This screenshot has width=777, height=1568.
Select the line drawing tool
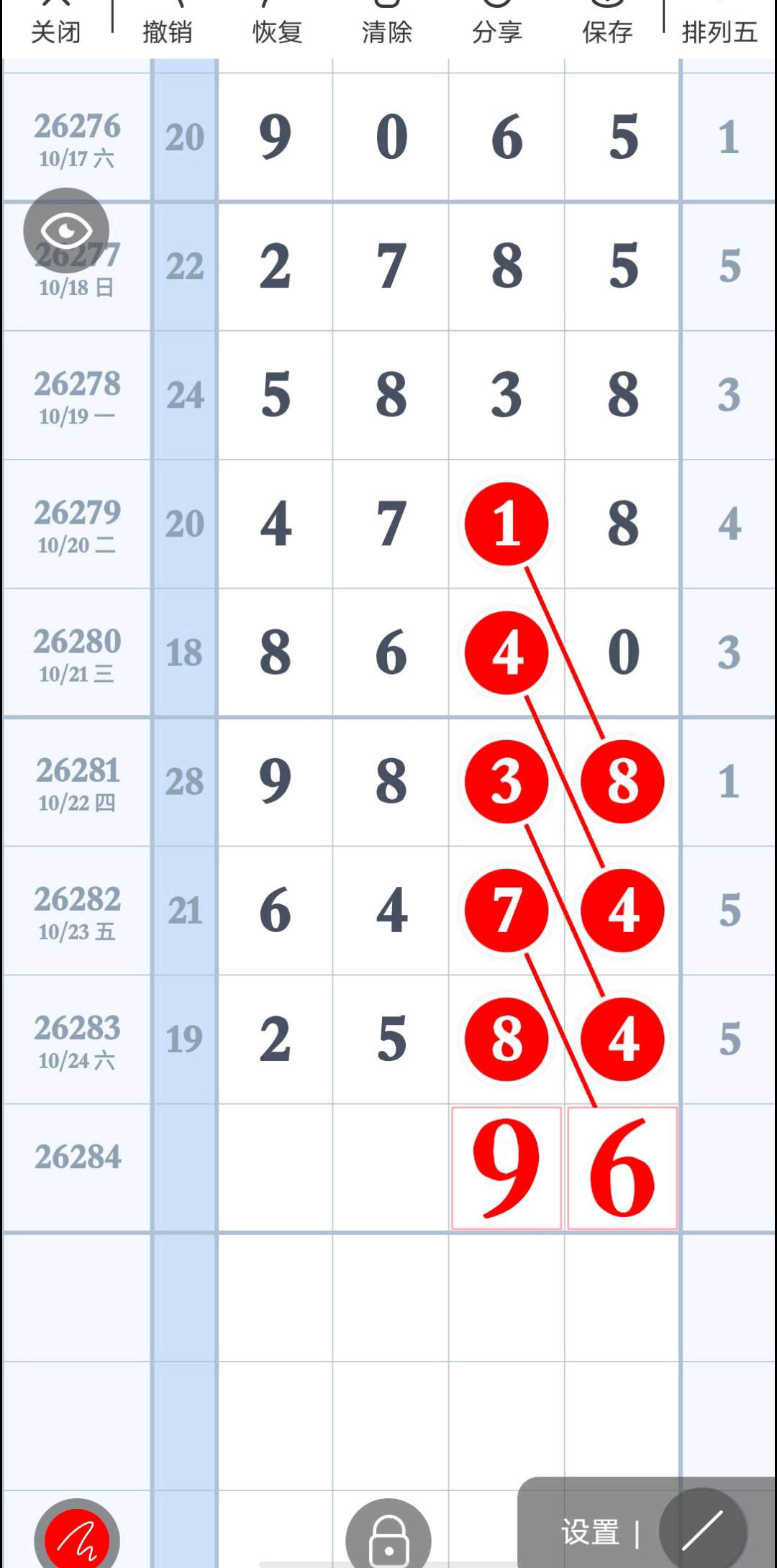pos(703,1531)
